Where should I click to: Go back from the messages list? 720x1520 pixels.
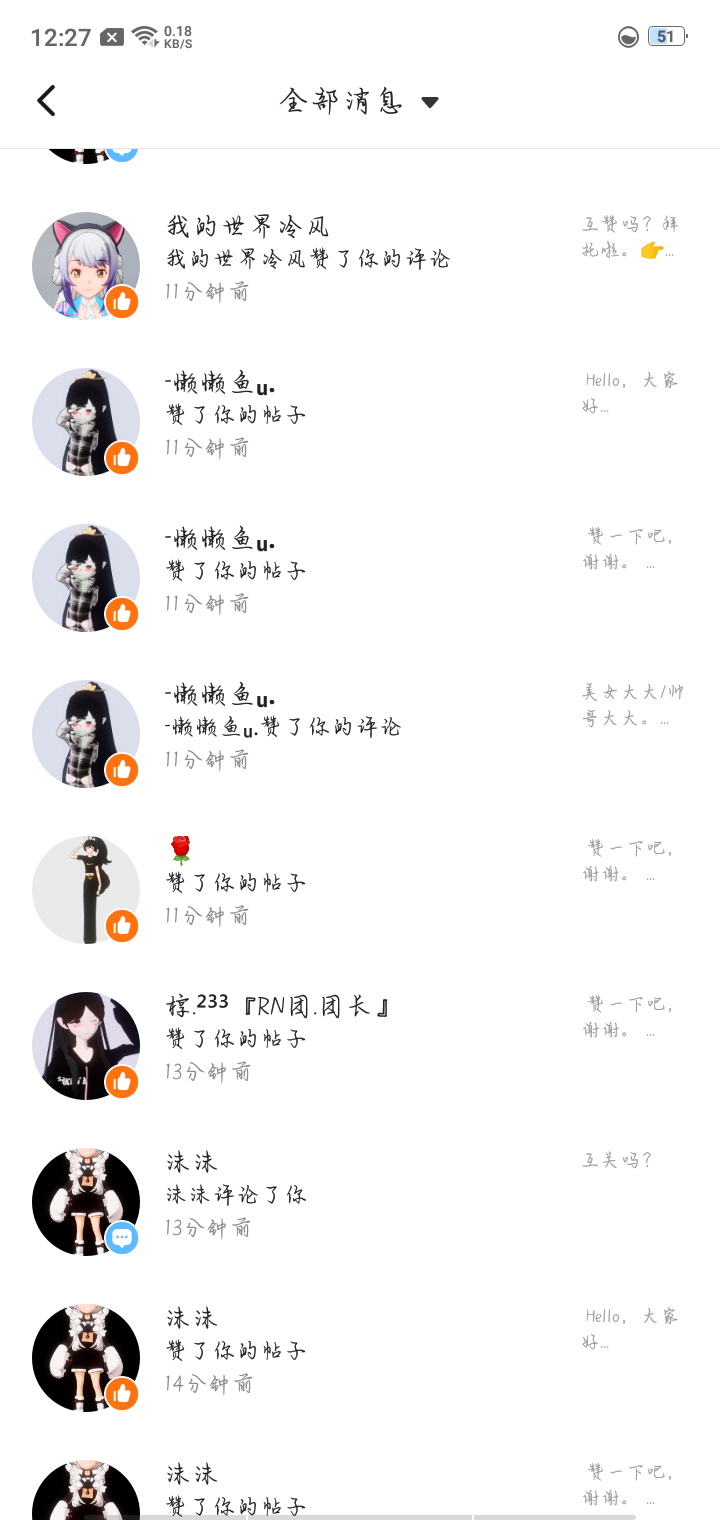pyautogui.click(x=46, y=101)
